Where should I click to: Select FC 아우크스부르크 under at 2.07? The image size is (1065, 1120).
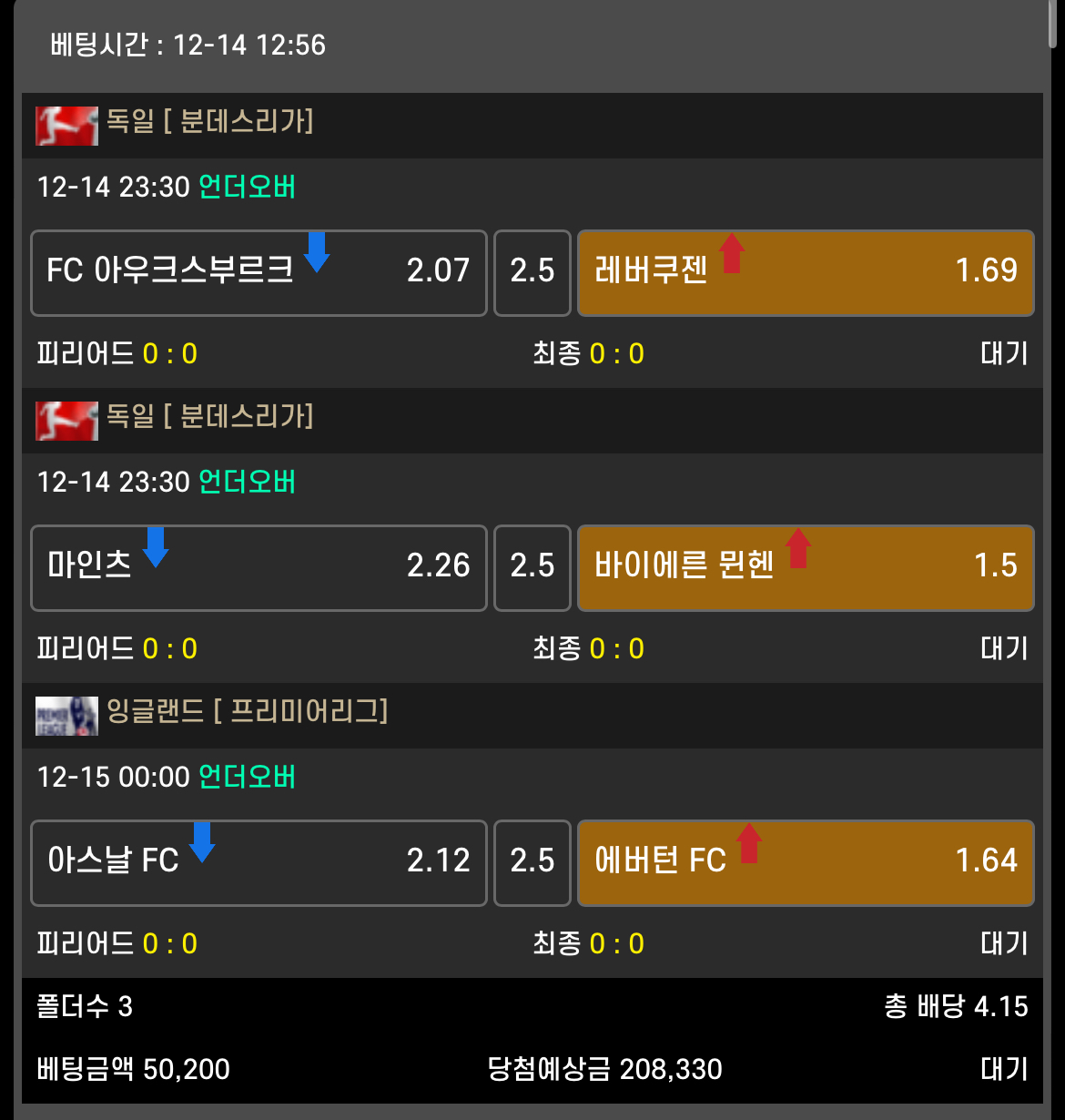(x=259, y=272)
